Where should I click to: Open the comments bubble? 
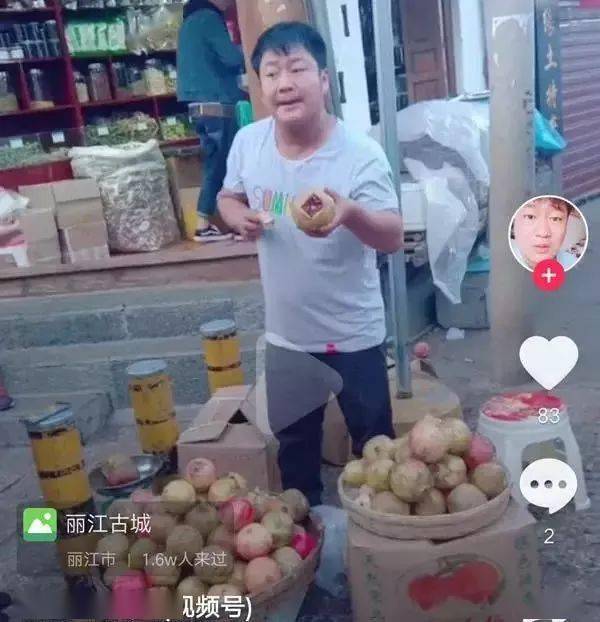tap(548, 486)
